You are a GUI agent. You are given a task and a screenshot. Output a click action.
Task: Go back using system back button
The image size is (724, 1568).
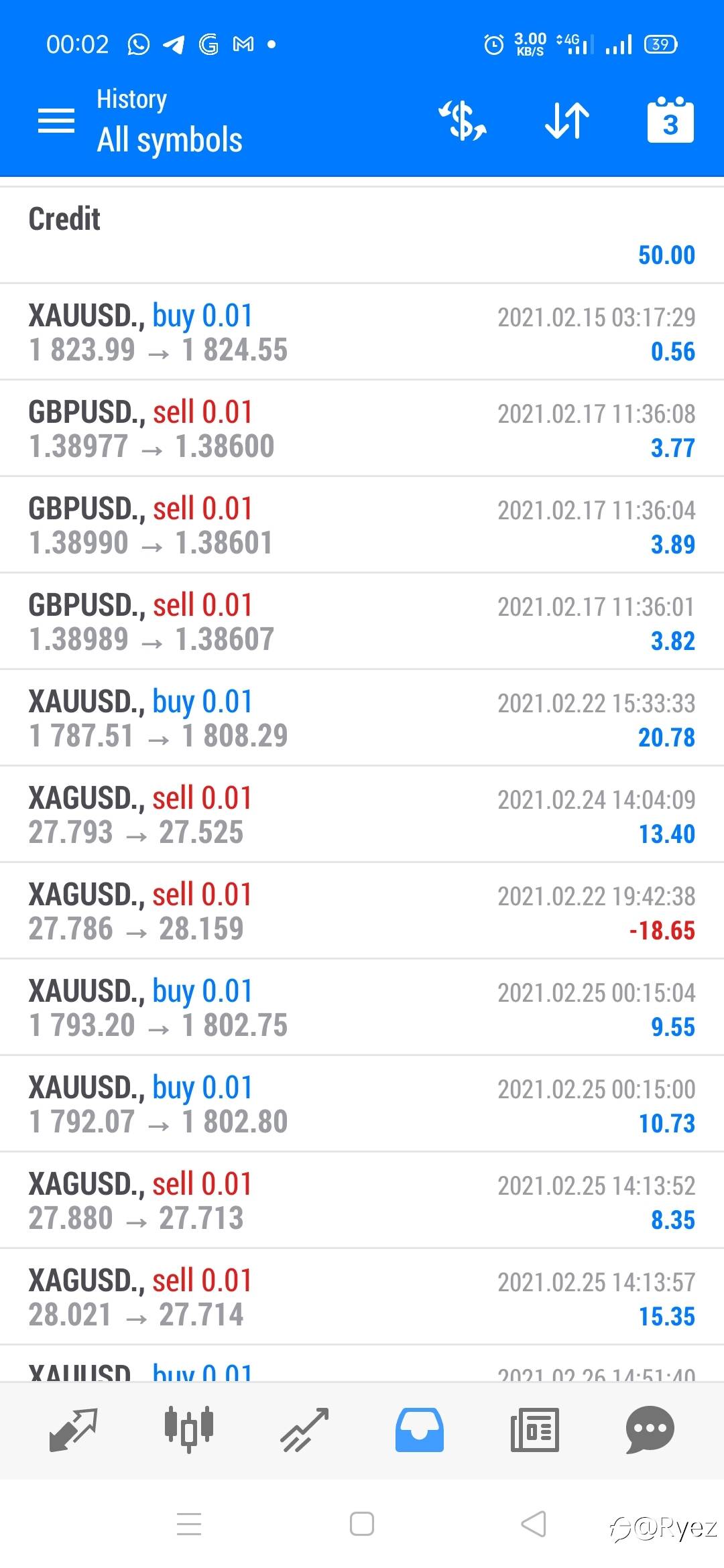[x=534, y=1524]
